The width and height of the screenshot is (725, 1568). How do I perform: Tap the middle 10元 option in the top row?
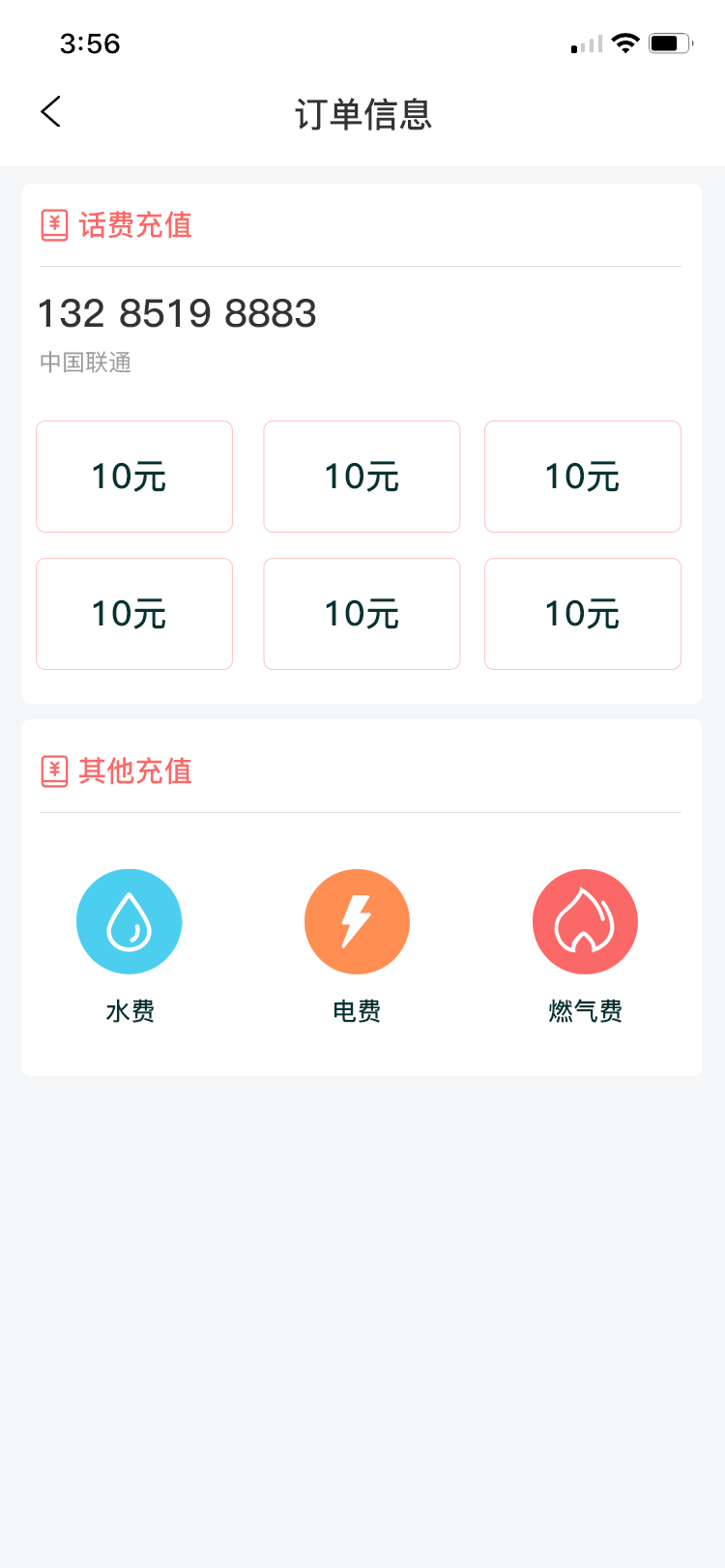tap(362, 476)
